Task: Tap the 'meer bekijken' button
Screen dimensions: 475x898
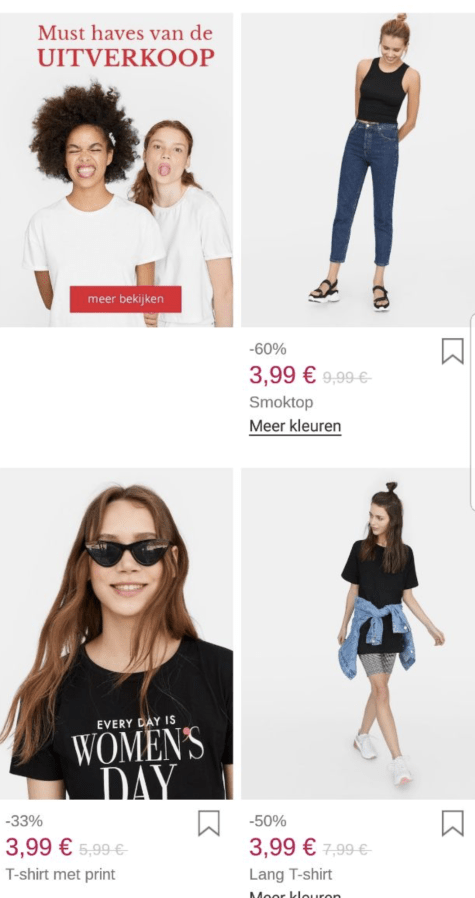Action: tap(125, 299)
